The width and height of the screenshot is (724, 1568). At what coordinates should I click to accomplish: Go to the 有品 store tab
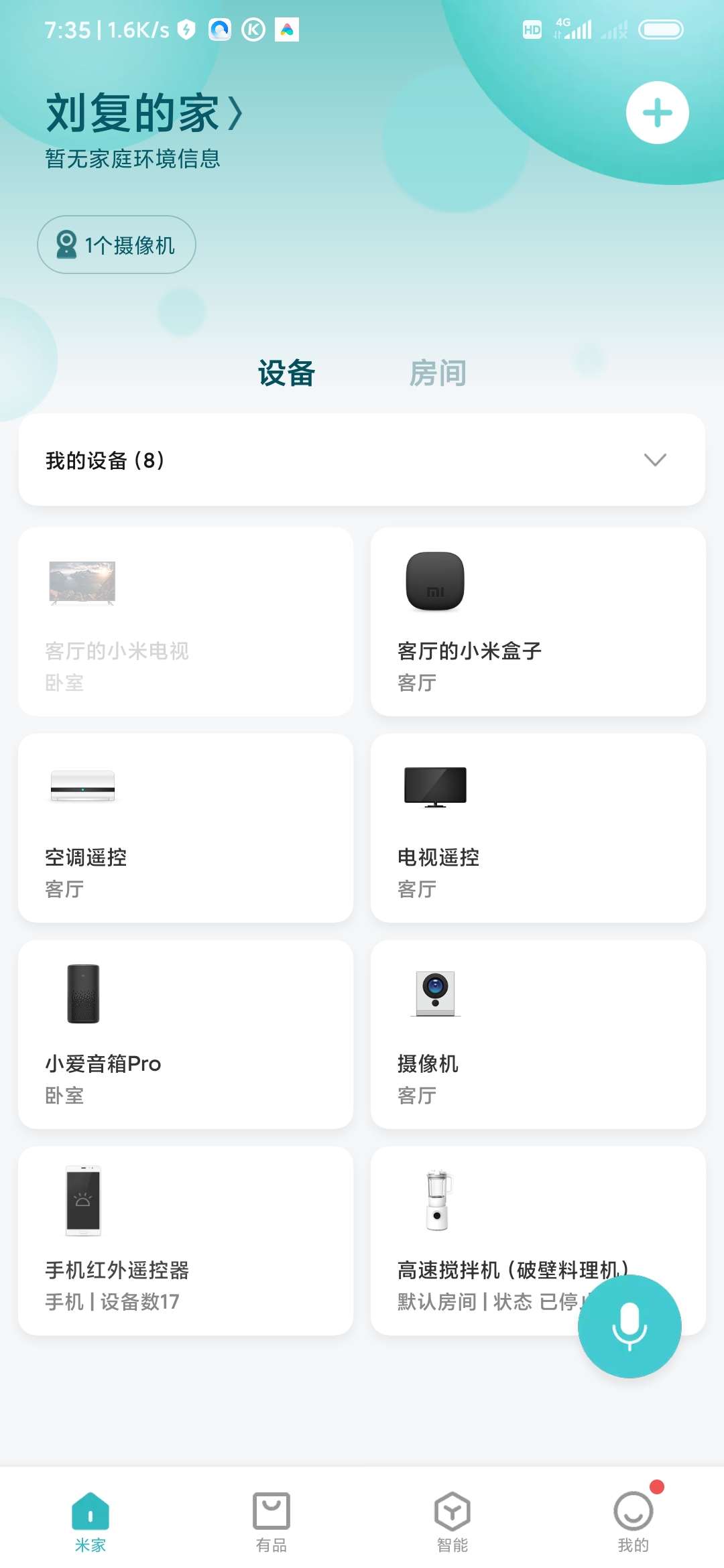click(271, 1522)
